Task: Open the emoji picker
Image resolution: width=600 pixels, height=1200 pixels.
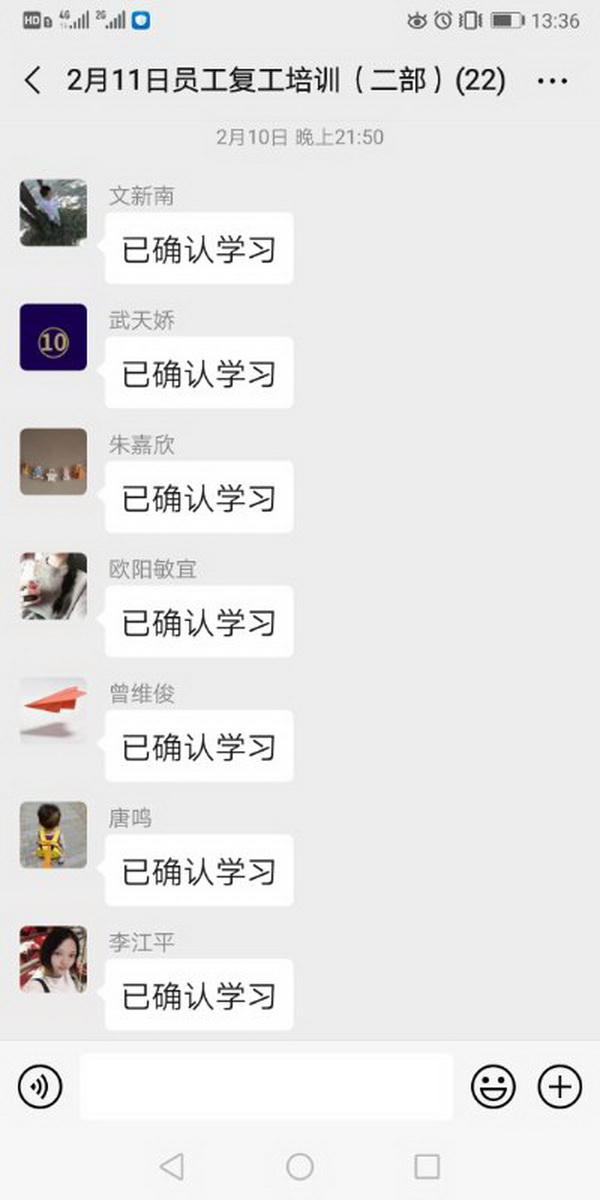Action: (x=493, y=1086)
